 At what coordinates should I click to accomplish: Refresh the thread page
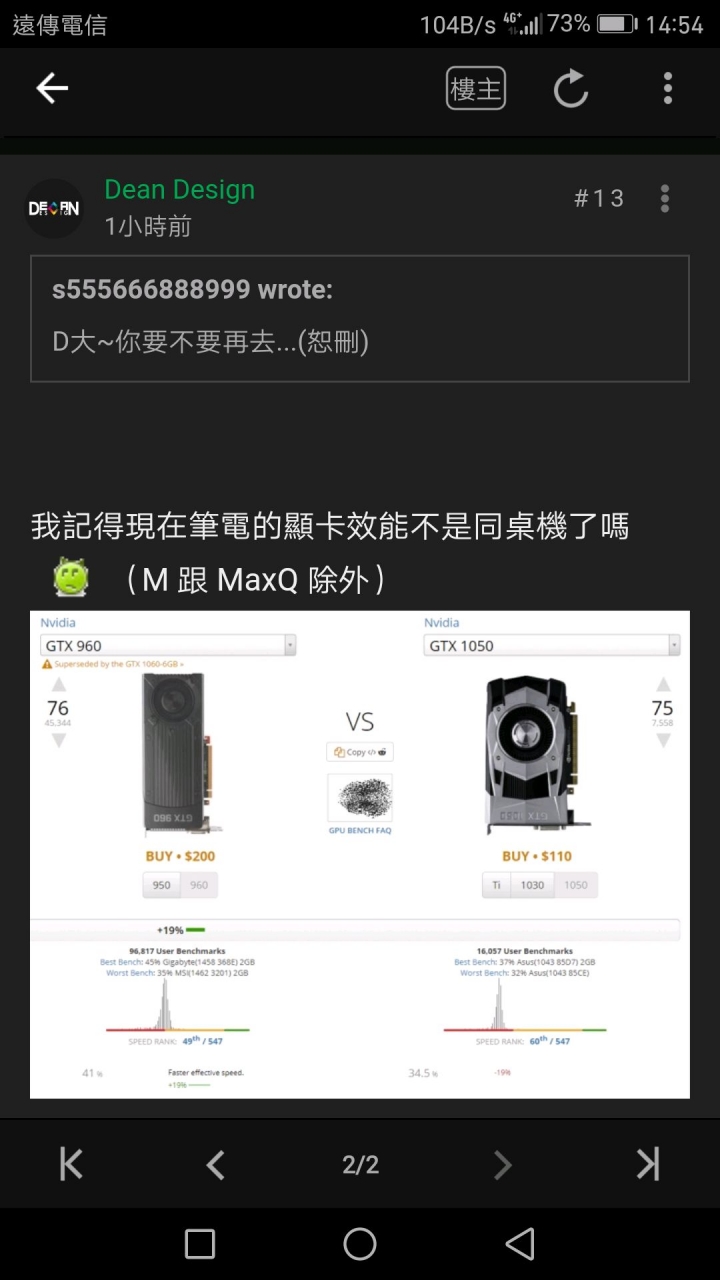[x=571, y=89]
